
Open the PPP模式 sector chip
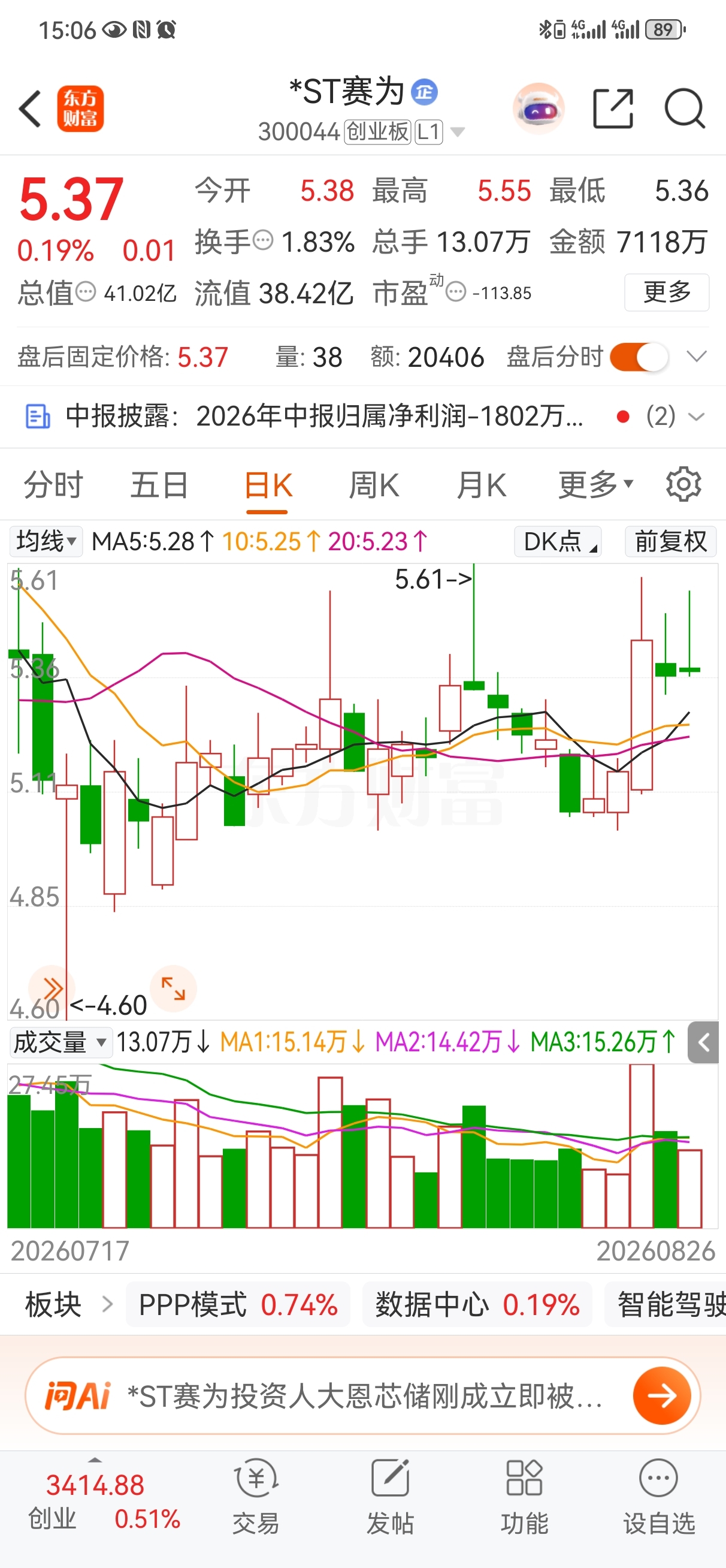[x=238, y=1304]
